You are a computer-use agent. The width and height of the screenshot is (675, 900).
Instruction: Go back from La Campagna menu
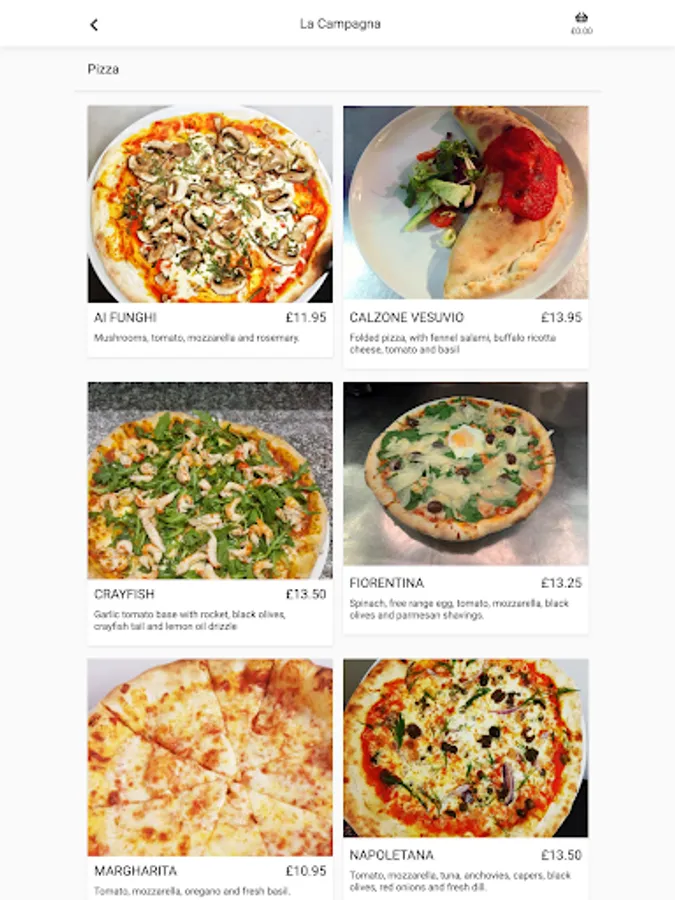coord(94,25)
